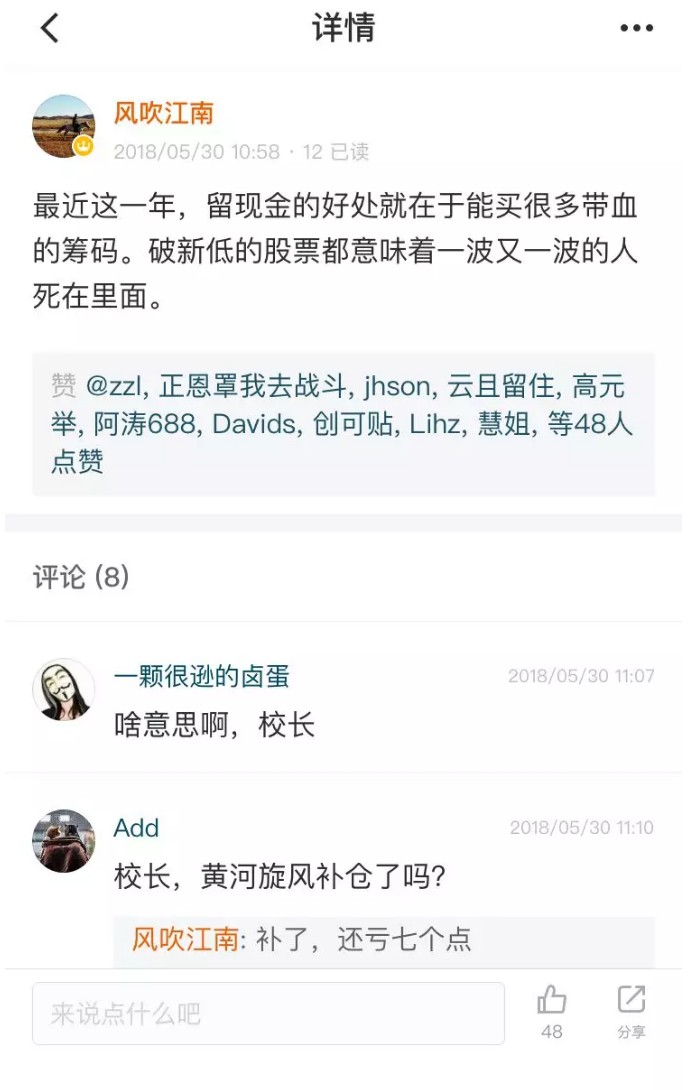Open 风吹江南's reply under Add's comment

(300, 940)
